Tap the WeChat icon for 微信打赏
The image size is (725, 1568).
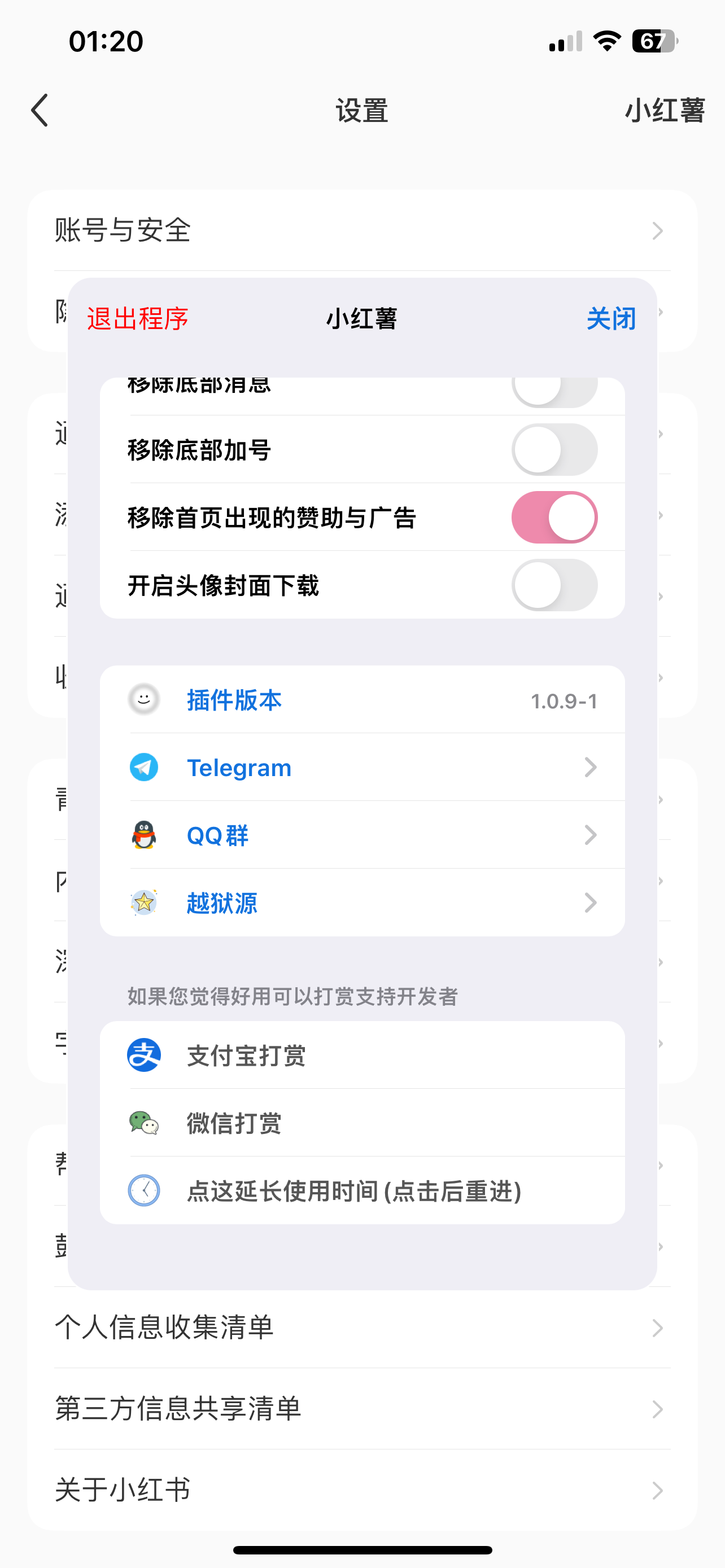(145, 1124)
